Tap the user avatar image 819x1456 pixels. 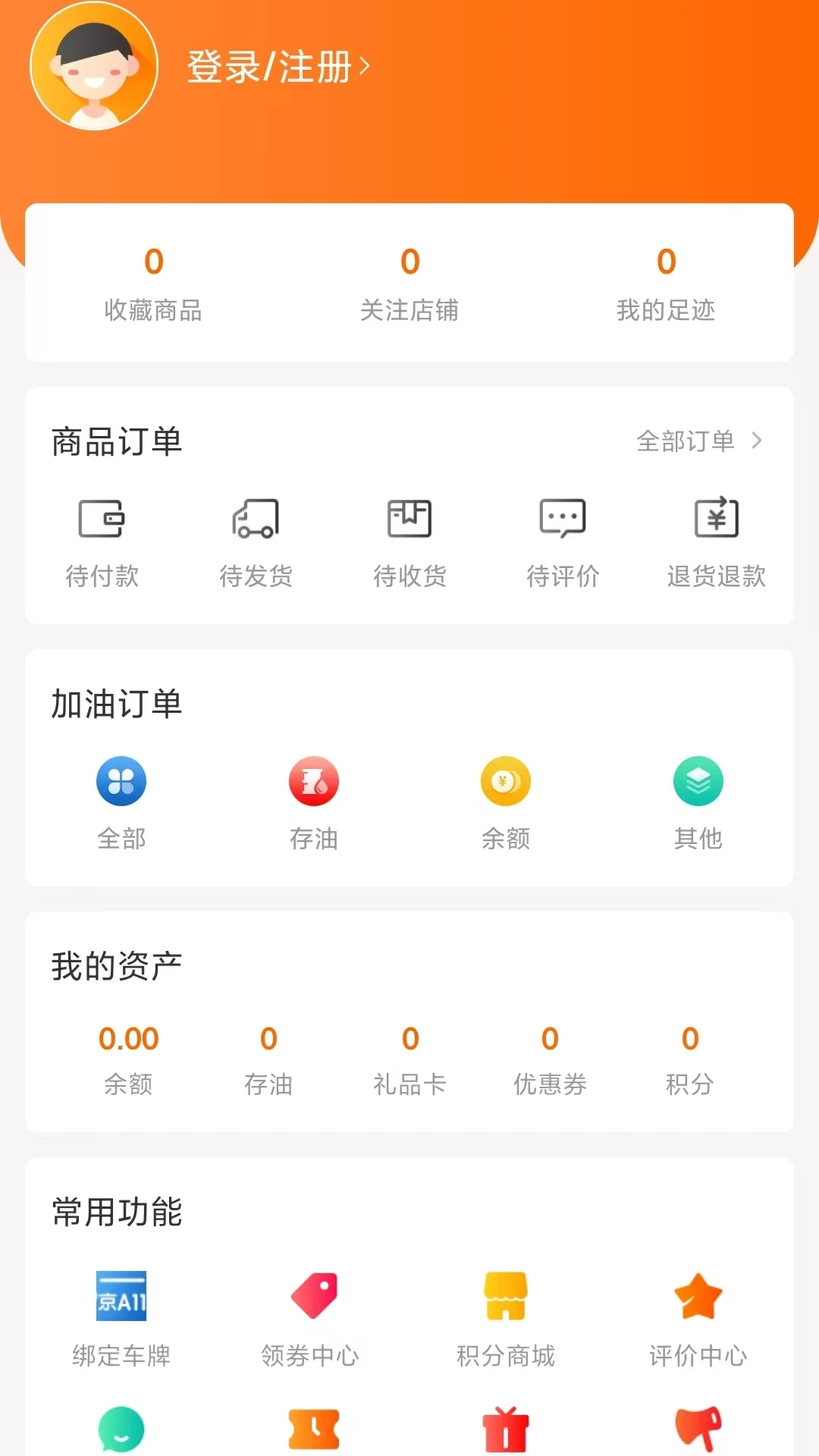point(94,67)
